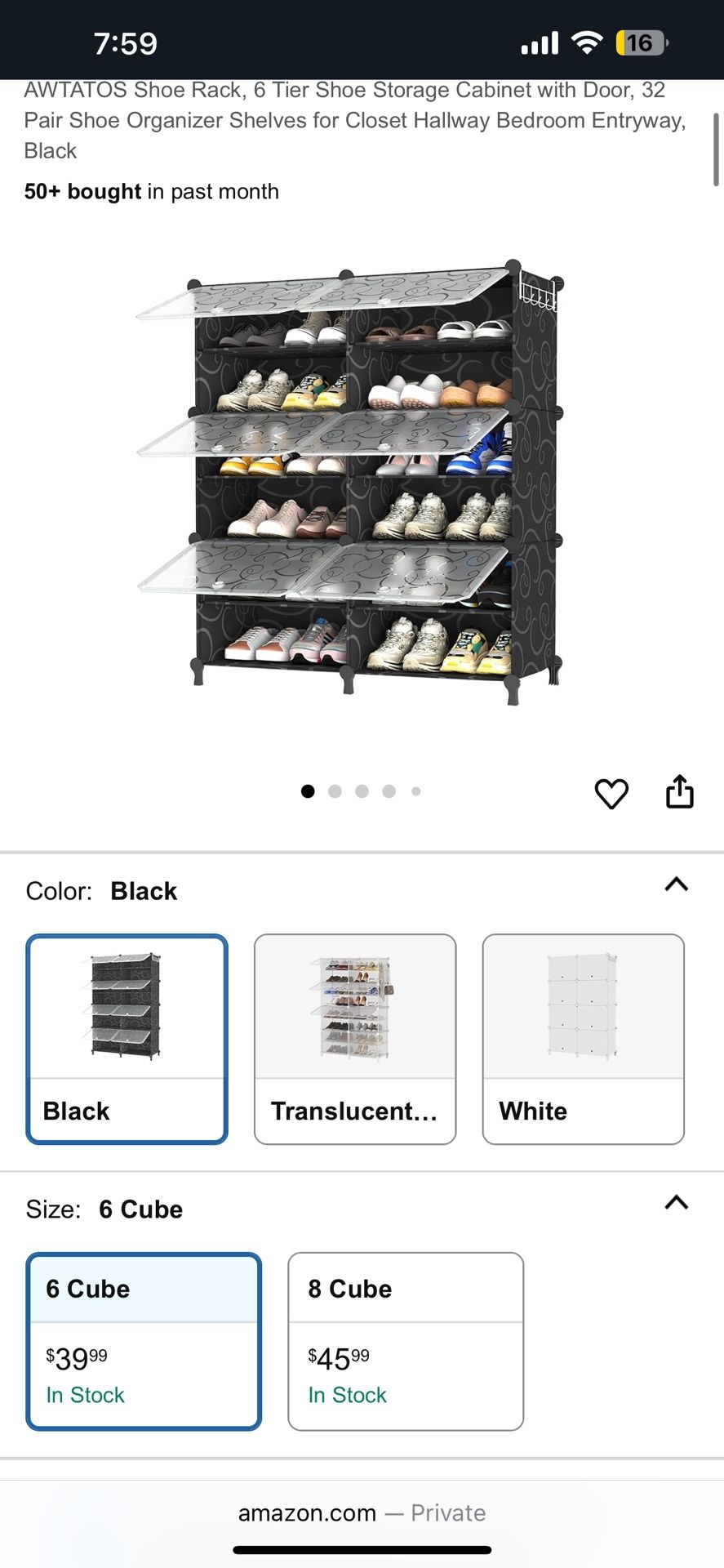The width and height of the screenshot is (724, 1568).
Task: Share this product listing
Action: pos(679,791)
